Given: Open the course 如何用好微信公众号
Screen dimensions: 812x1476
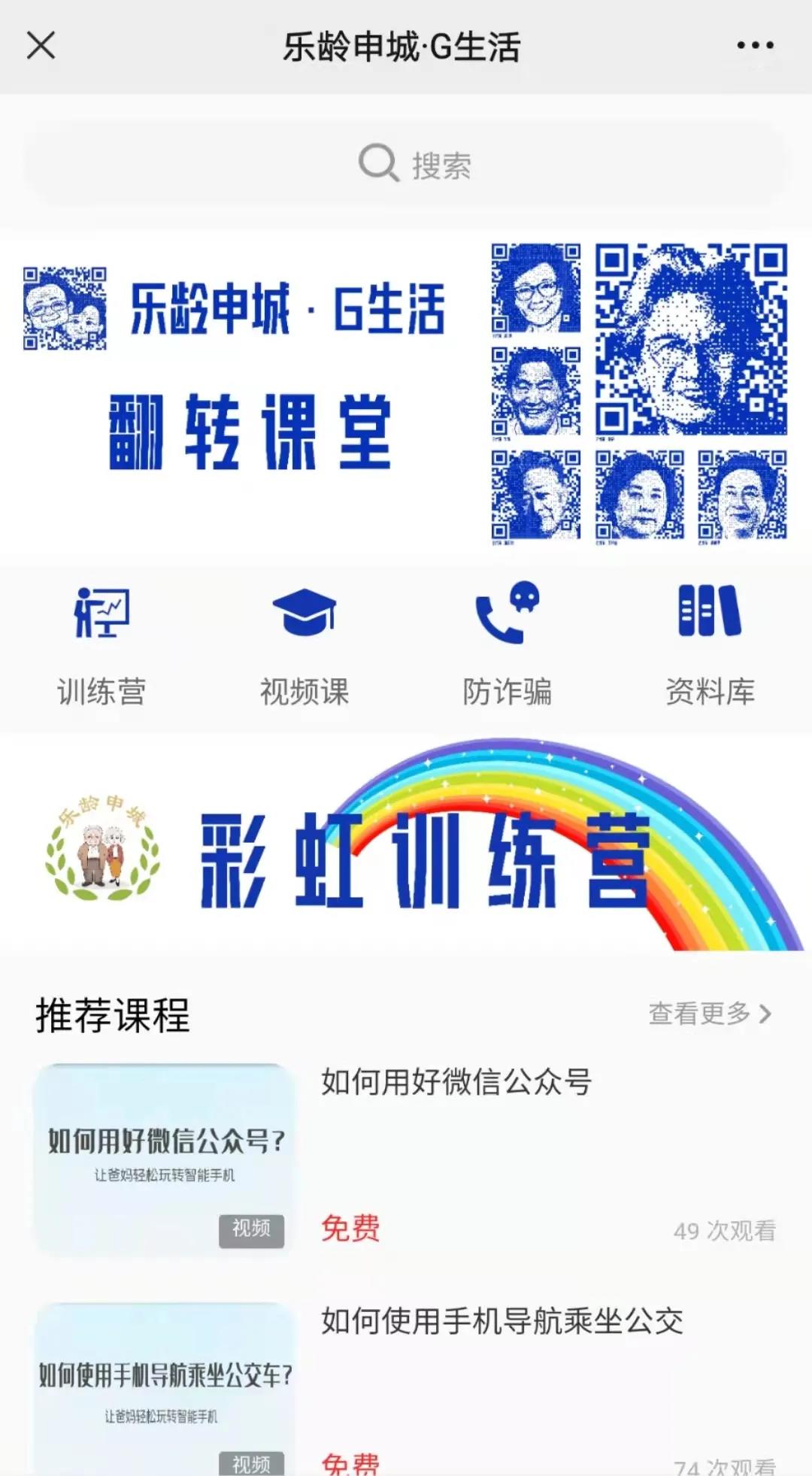Looking at the screenshot, I should (x=456, y=1083).
